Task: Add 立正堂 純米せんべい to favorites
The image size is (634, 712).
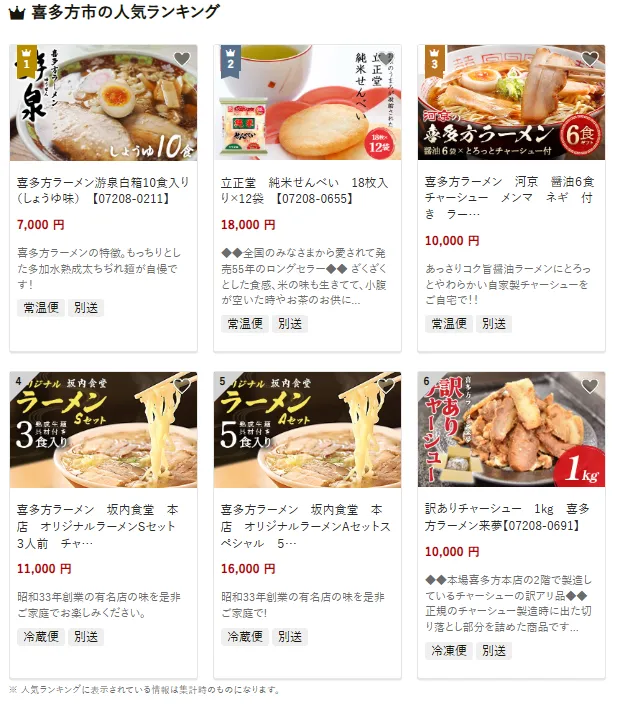Action: pos(385,59)
